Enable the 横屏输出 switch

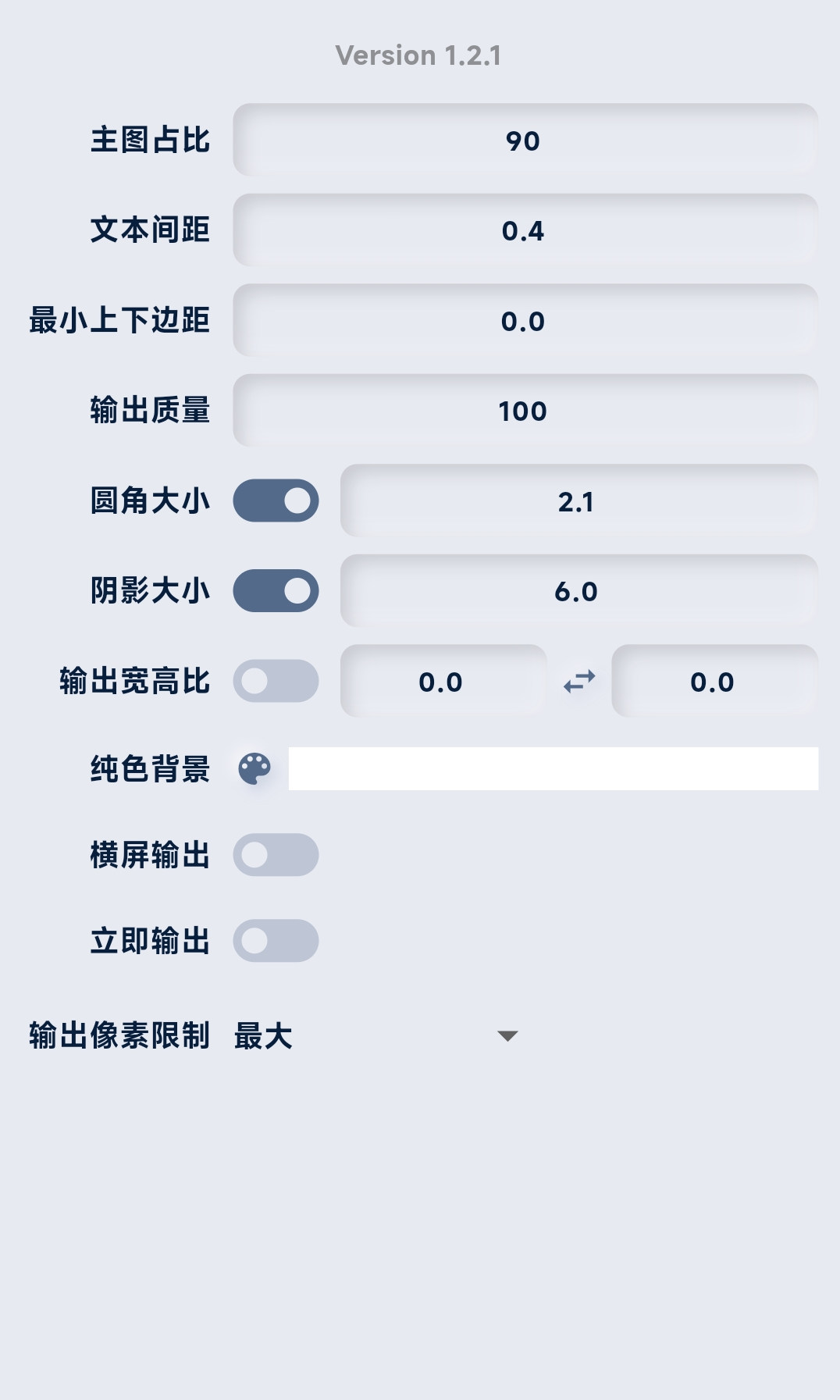276,855
